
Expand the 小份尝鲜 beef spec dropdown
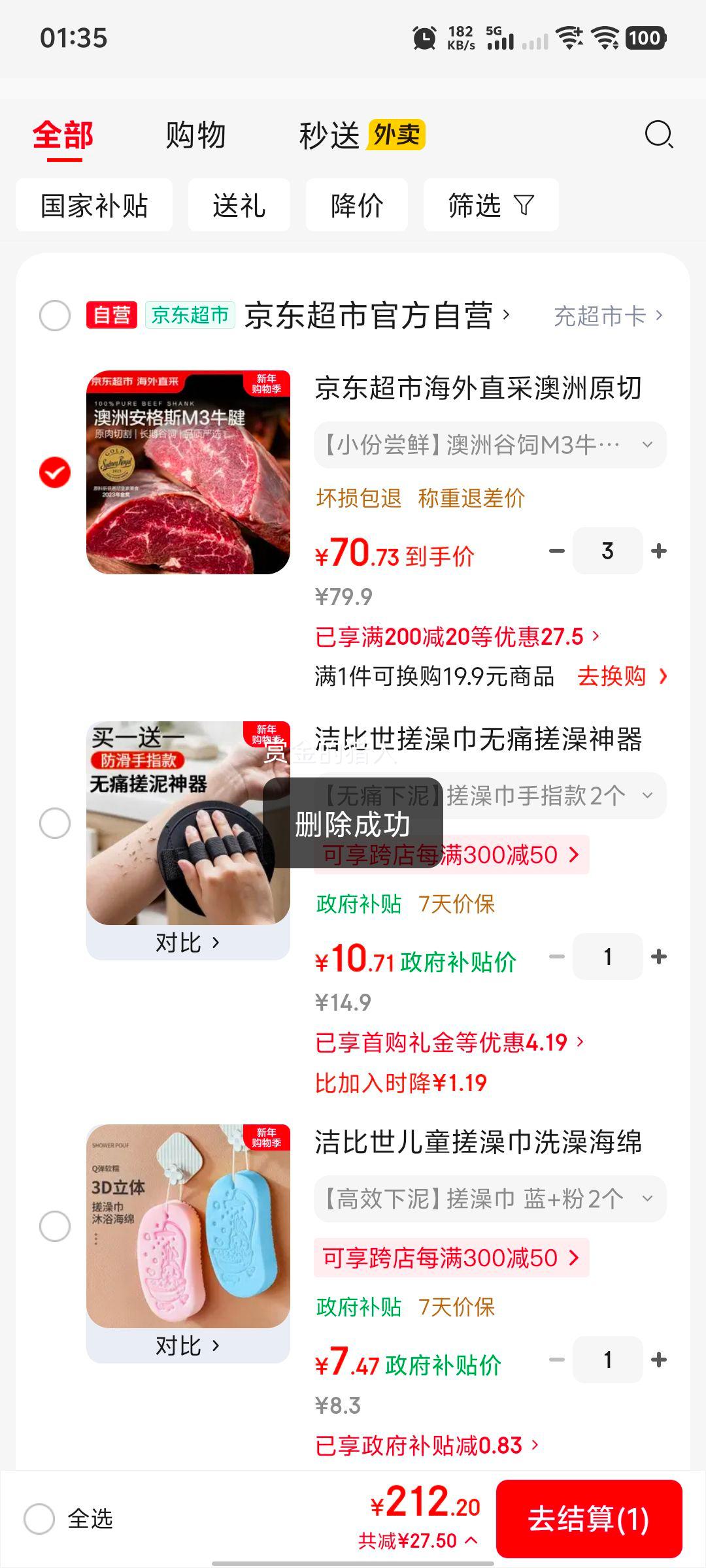pyautogui.click(x=490, y=445)
